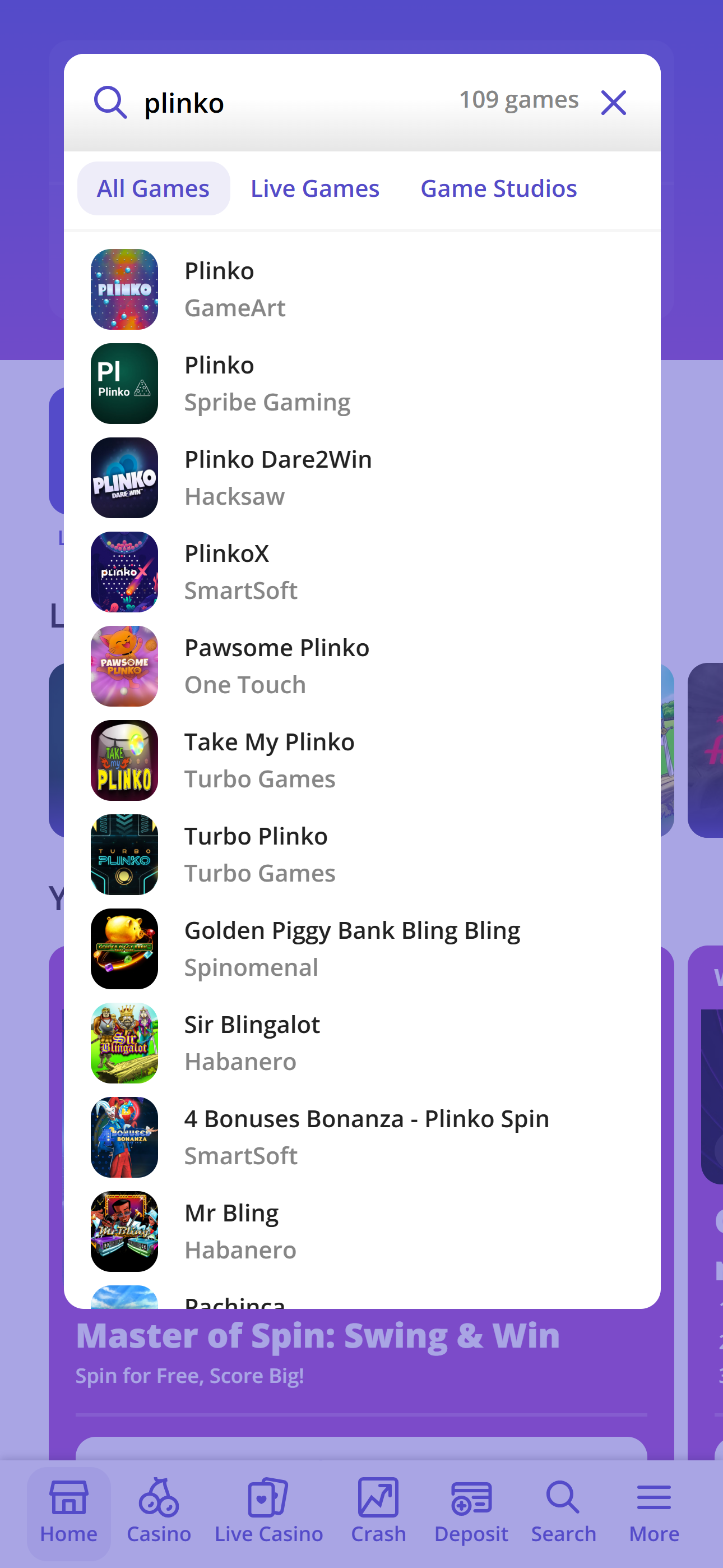Clear the search with the X button

[614, 102]
